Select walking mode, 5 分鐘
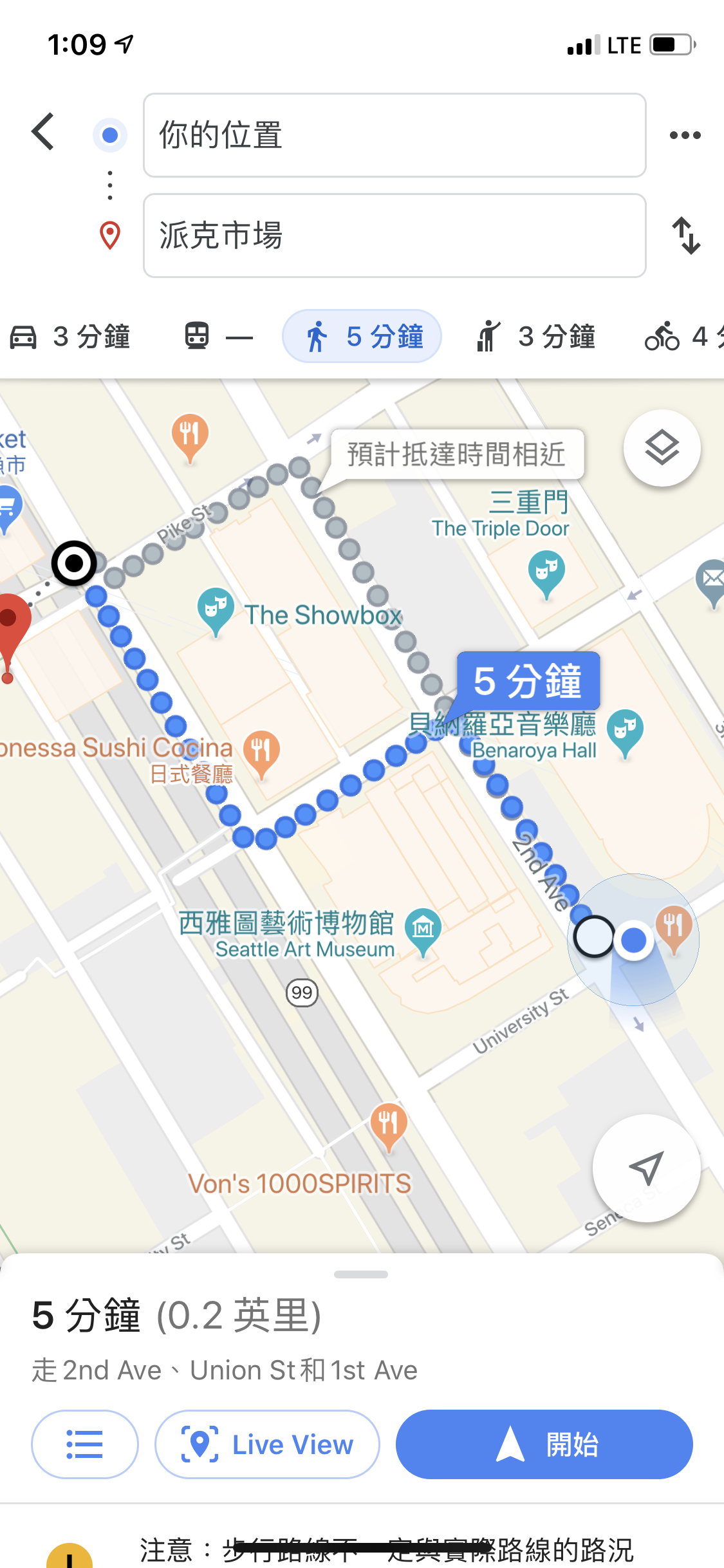724x1568 pixels. pos(362,337)
